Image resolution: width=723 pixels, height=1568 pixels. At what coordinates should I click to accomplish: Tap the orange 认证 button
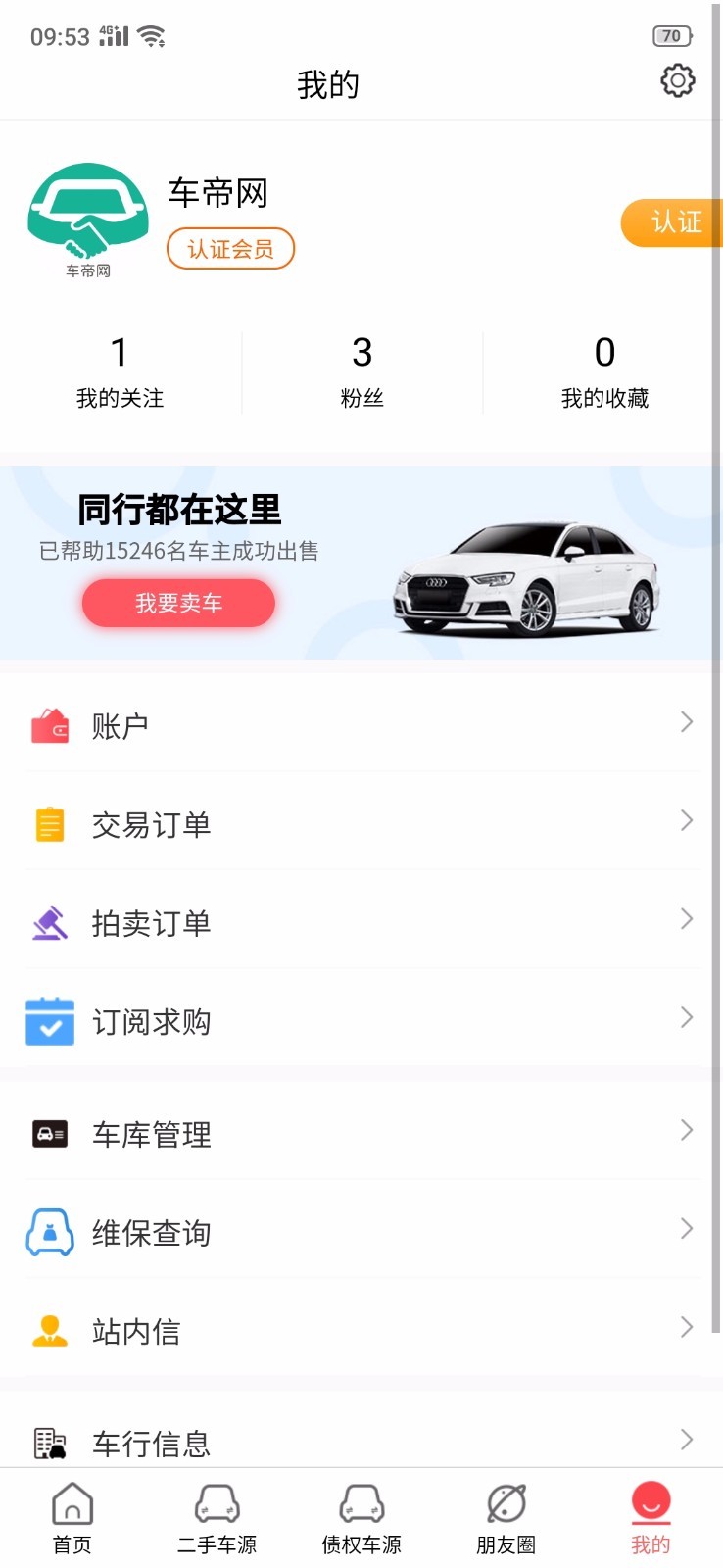[672, 222]
